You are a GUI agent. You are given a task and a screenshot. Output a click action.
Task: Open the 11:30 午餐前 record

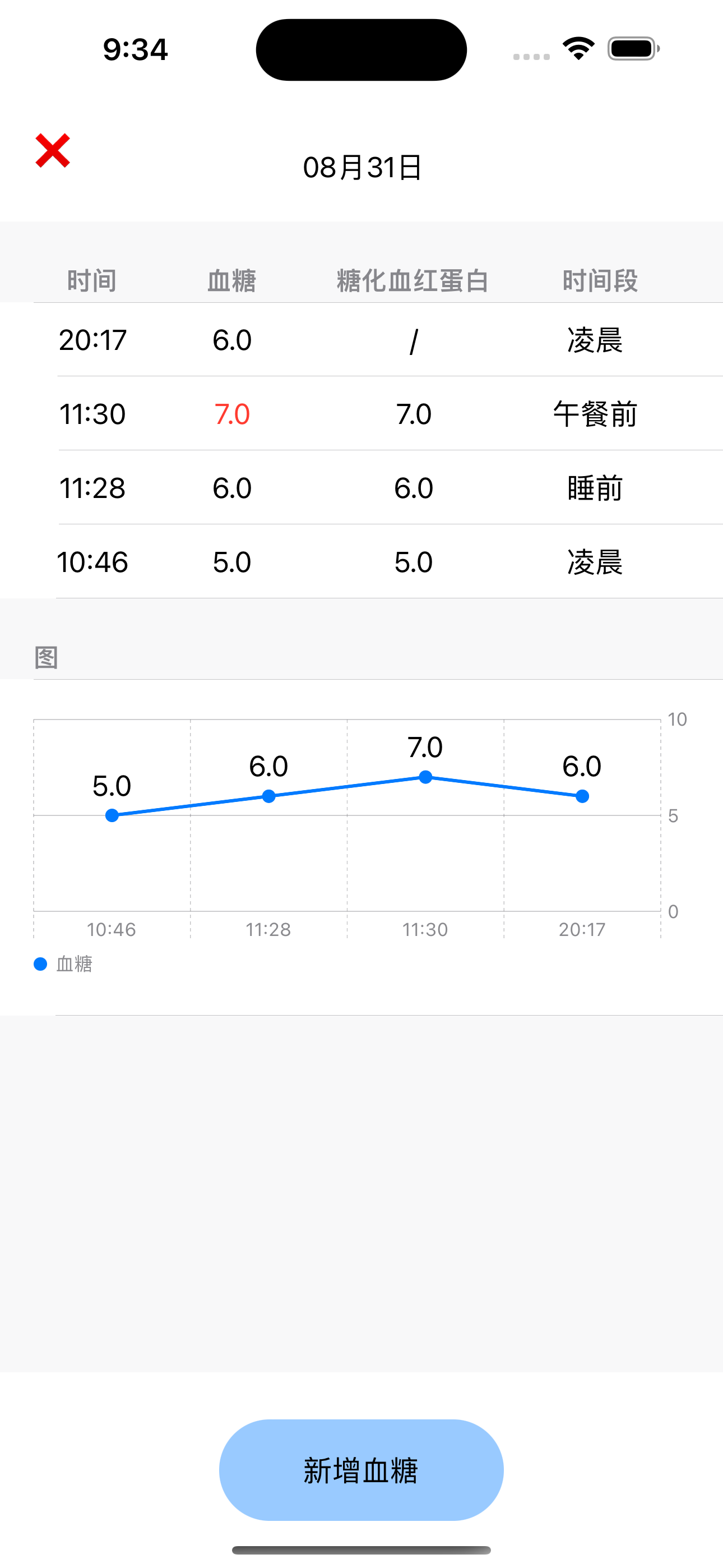[x=361, y=414]
